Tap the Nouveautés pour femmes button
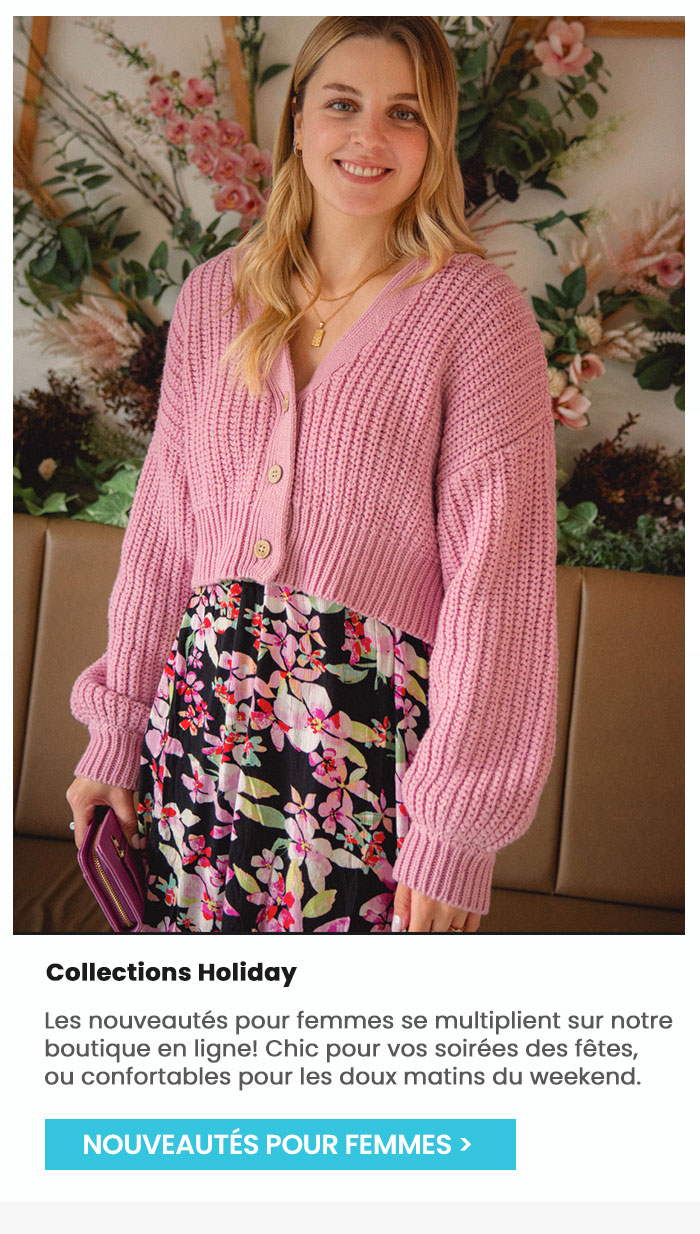The height and width of the screenshot is (1234, 700). click(280, 1144)
